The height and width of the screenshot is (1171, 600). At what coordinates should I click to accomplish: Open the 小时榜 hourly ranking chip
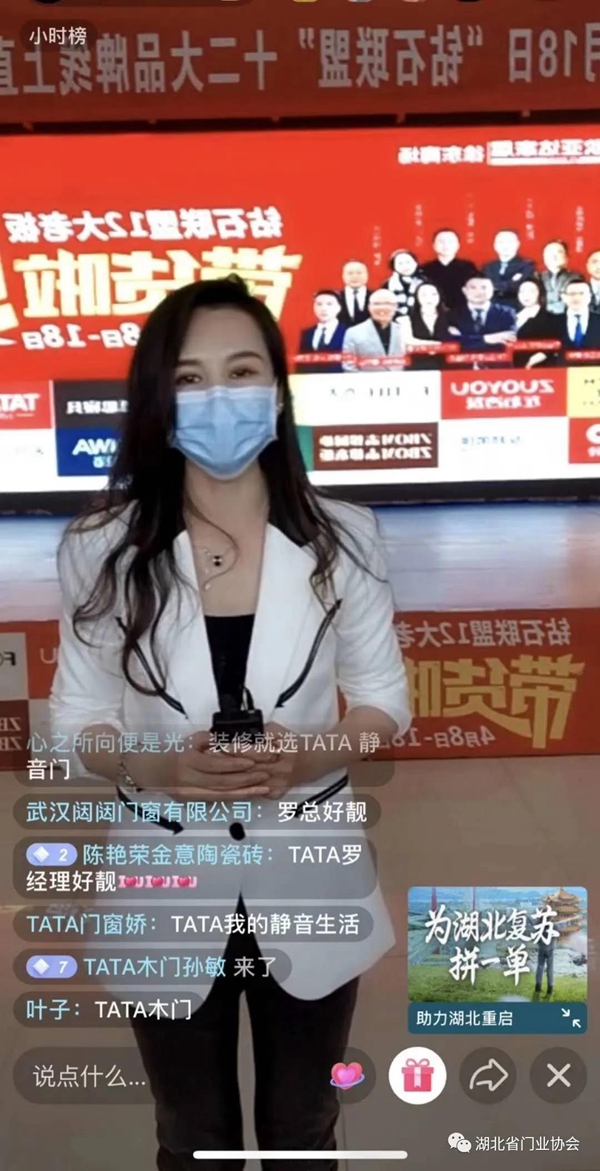(x=58, y=35)
